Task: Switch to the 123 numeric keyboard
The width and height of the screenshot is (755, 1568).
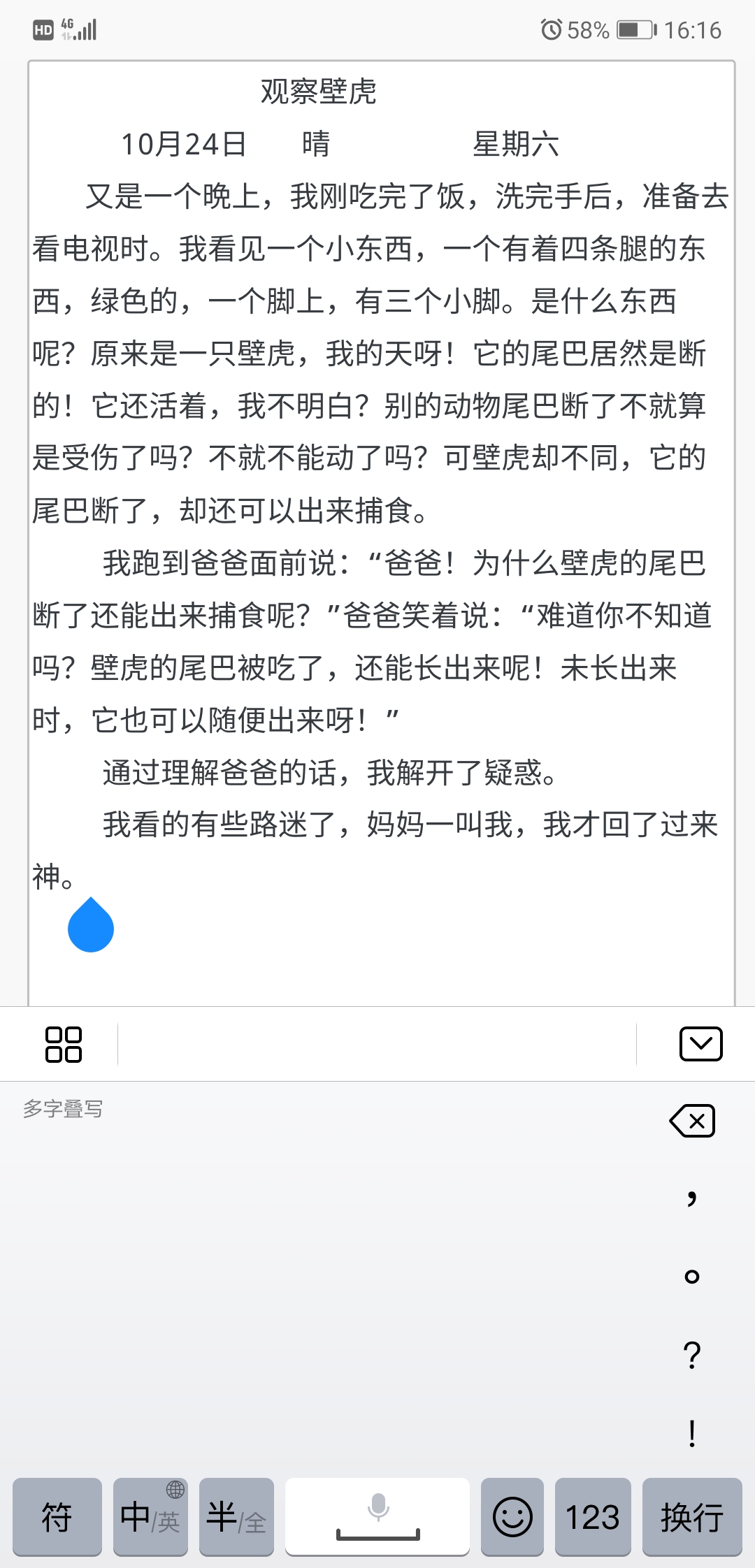Action: 593,1516
